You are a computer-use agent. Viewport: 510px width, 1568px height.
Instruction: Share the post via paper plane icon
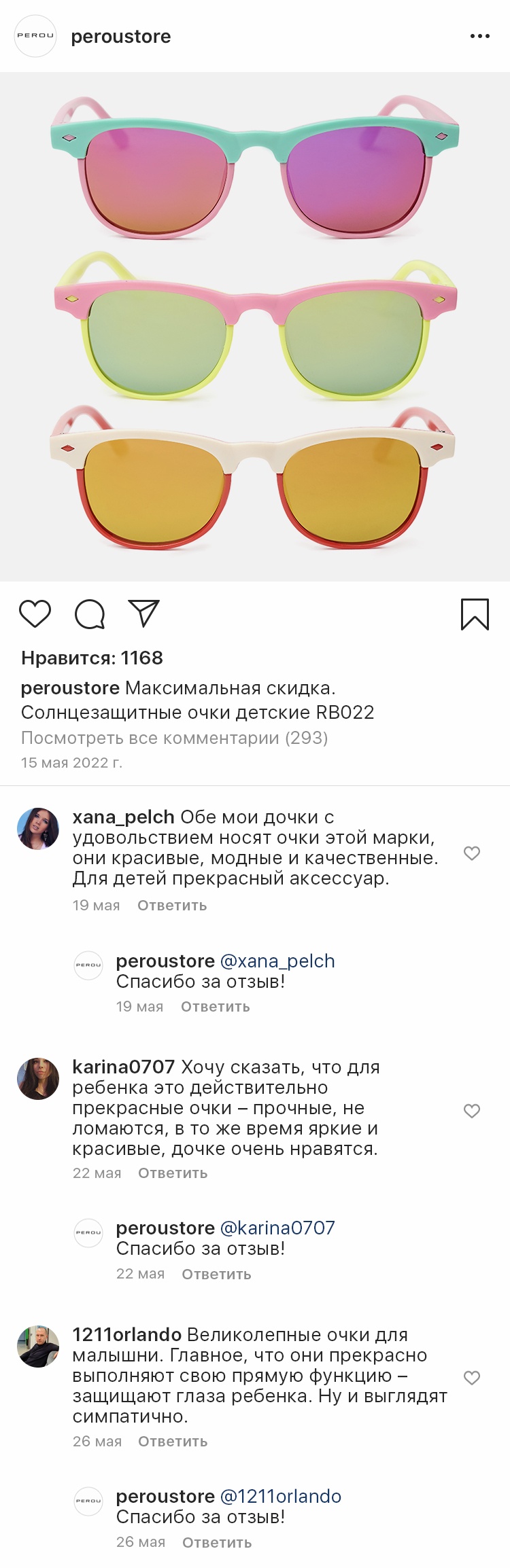click(x=143, y=613)
